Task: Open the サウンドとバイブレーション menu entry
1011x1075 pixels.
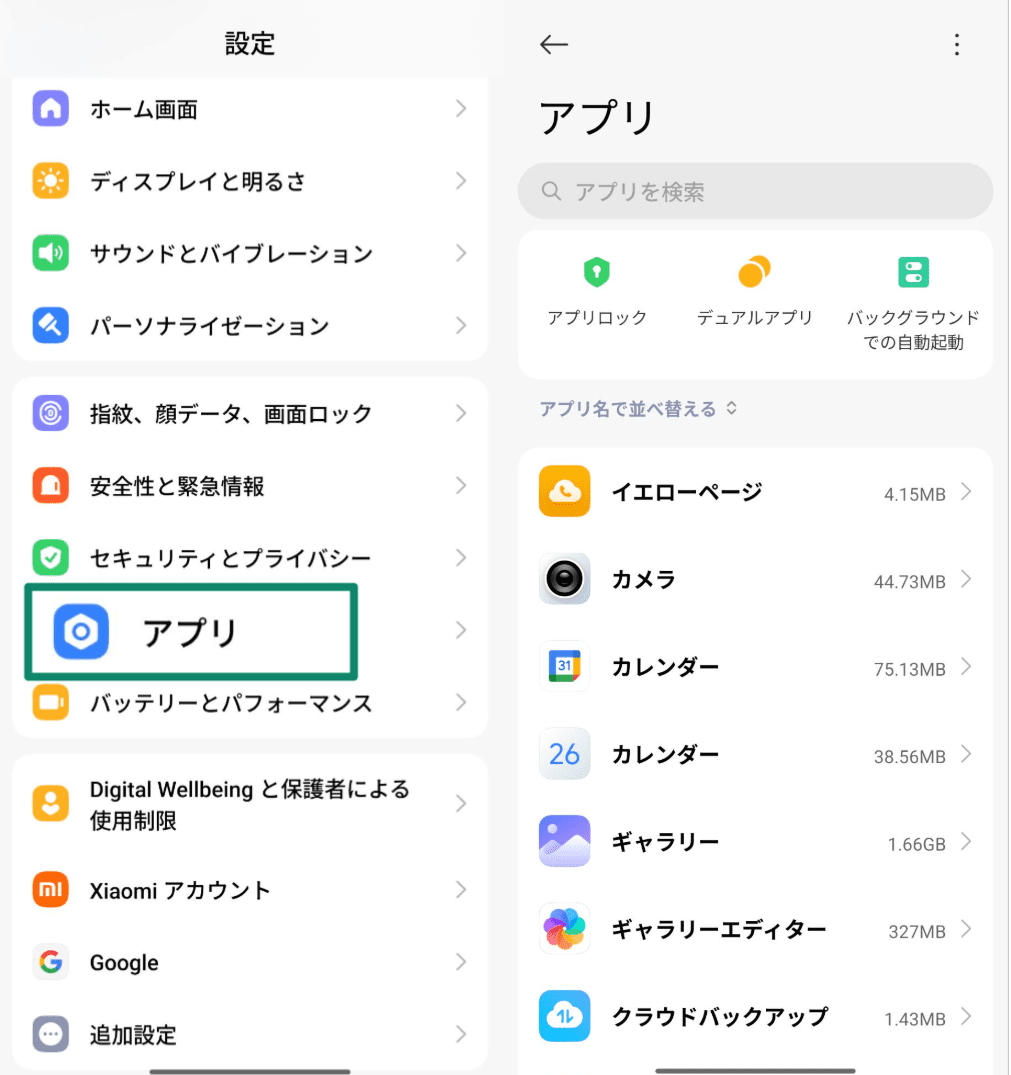Action: [250, 253]
